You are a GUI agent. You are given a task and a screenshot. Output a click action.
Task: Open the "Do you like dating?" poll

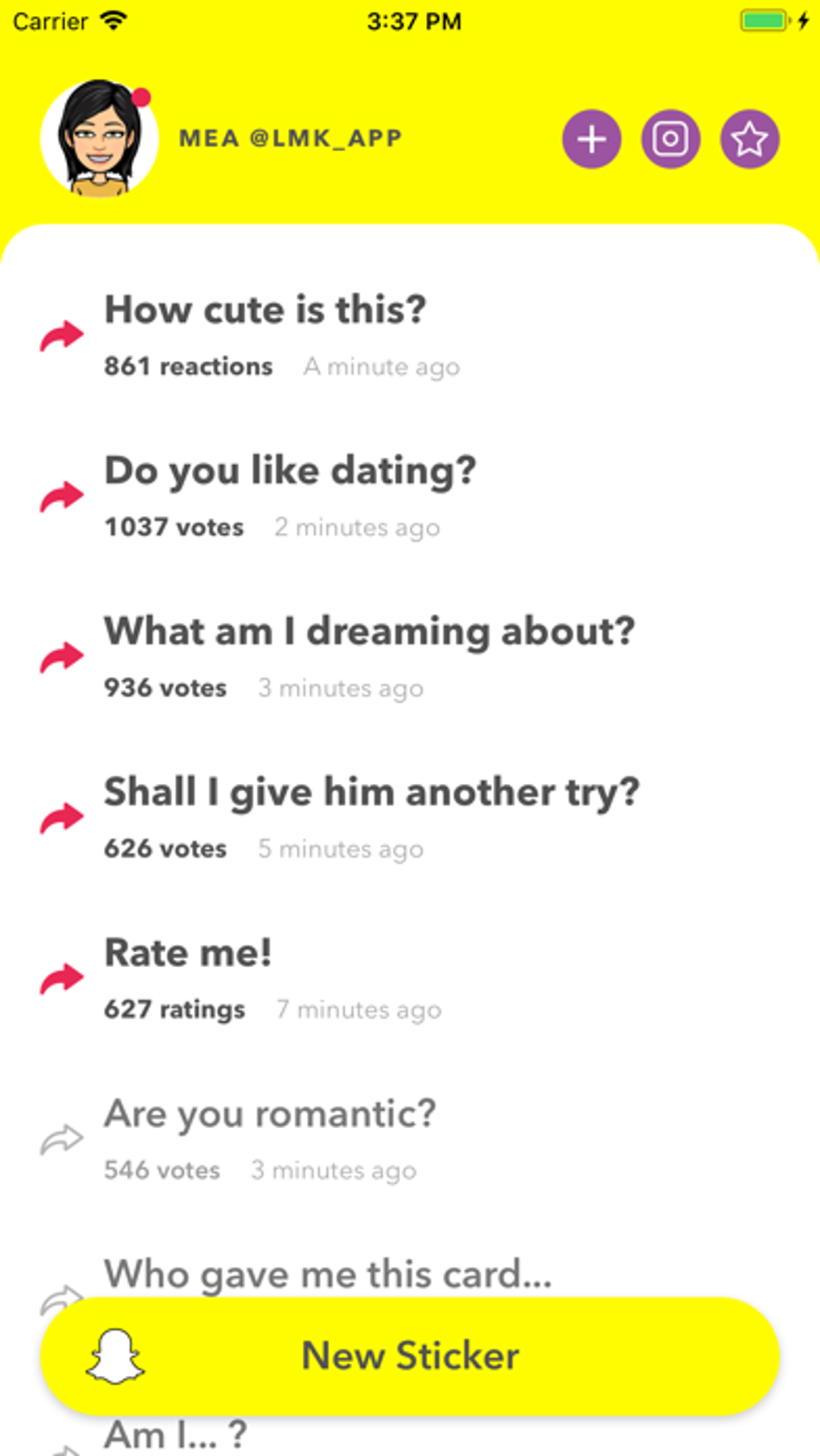click(x=290, y=471)
